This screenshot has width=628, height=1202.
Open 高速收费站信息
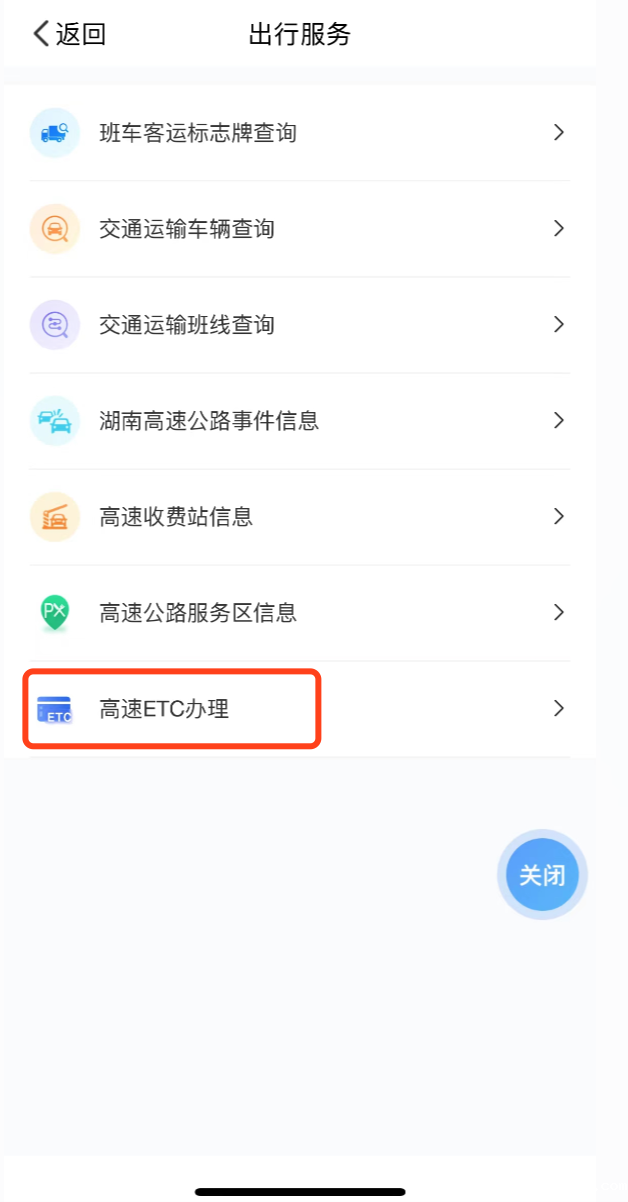pyautogui.click(x=176, y=517)
